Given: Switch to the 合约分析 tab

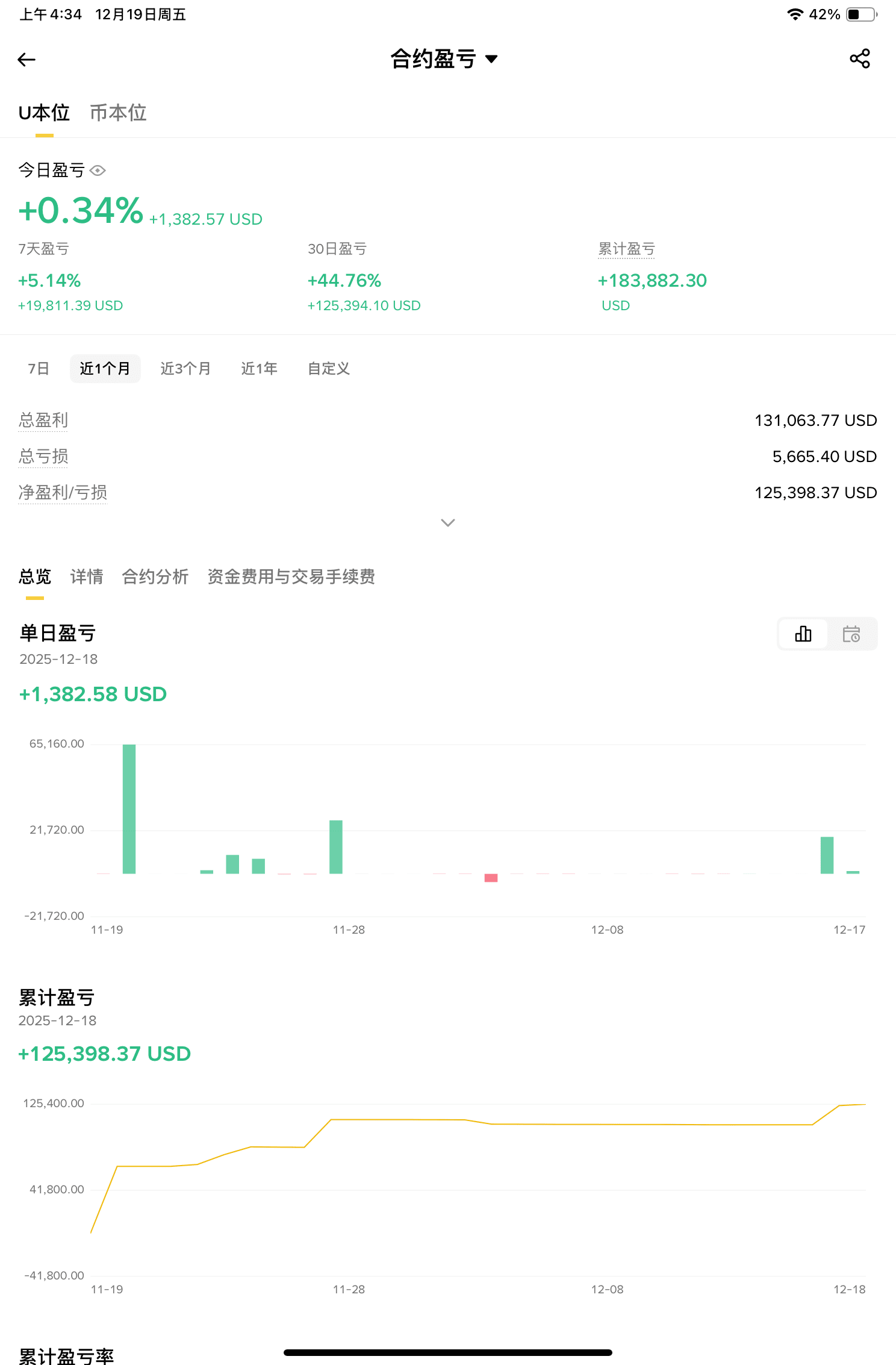Looking at the screenshot, I should tap(155, 576).
